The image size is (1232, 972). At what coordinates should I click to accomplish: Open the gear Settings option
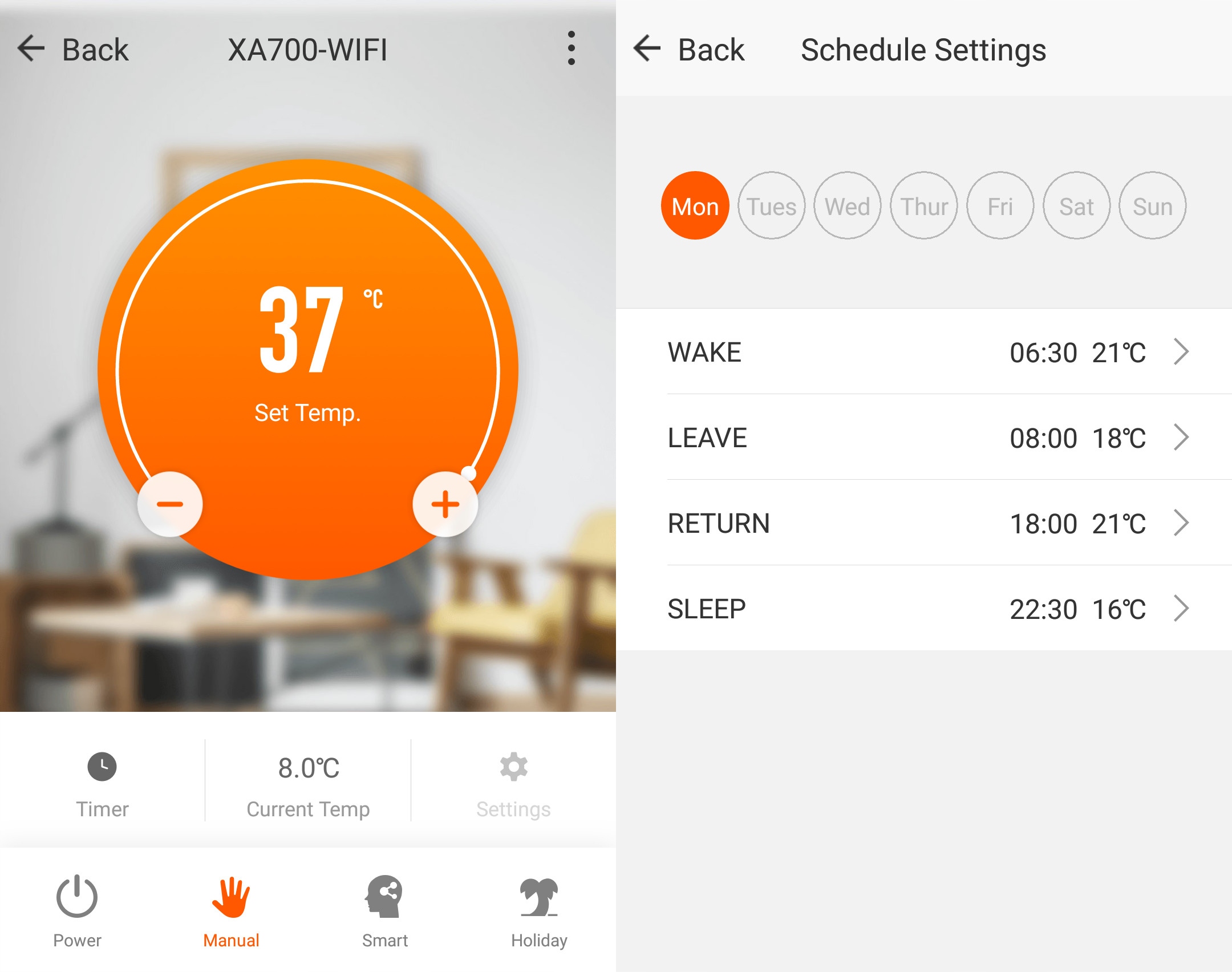coord(513,784)
